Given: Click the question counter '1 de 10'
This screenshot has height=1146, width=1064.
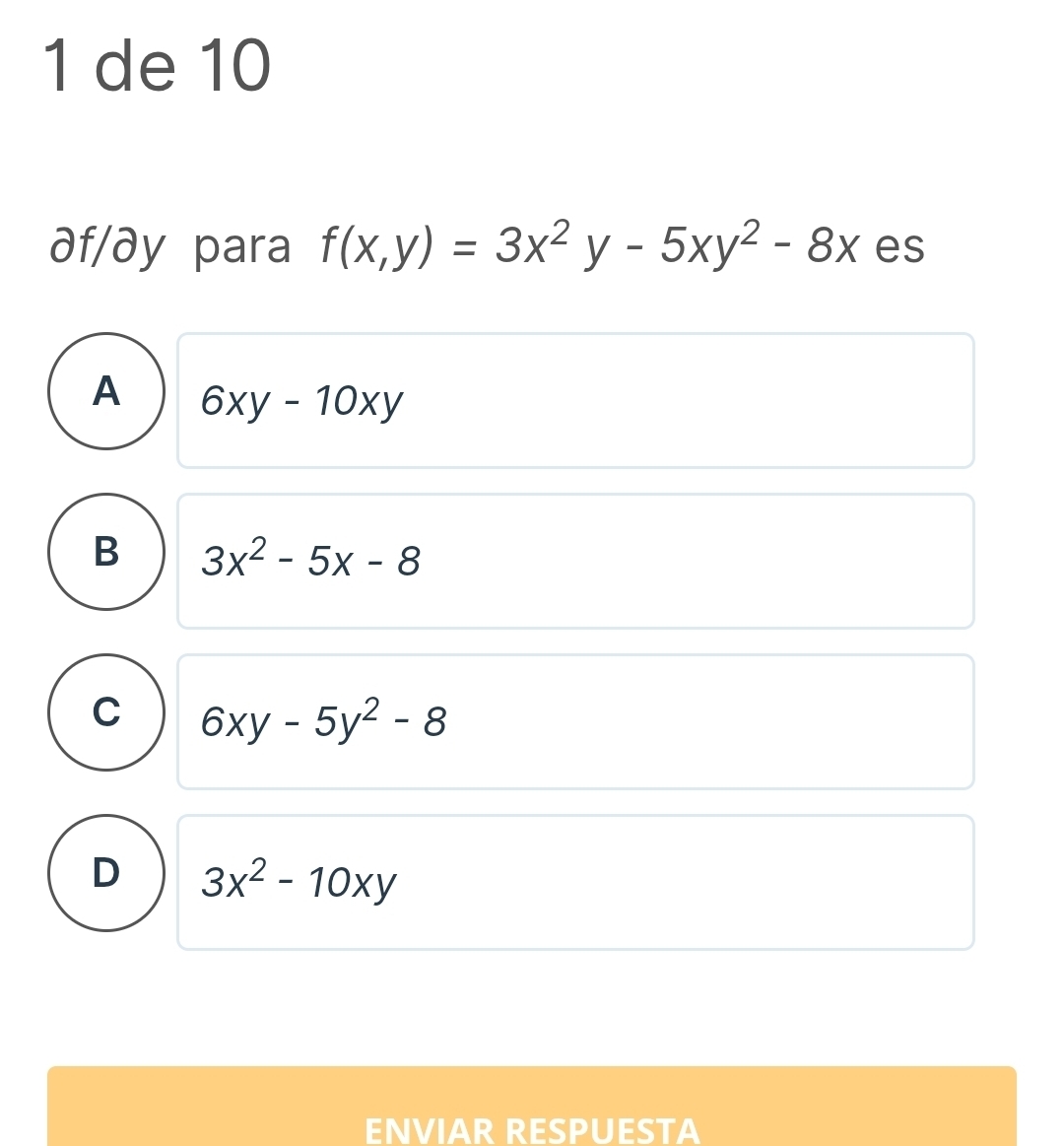Looking at the screenshot, I should tap(155, 67).
